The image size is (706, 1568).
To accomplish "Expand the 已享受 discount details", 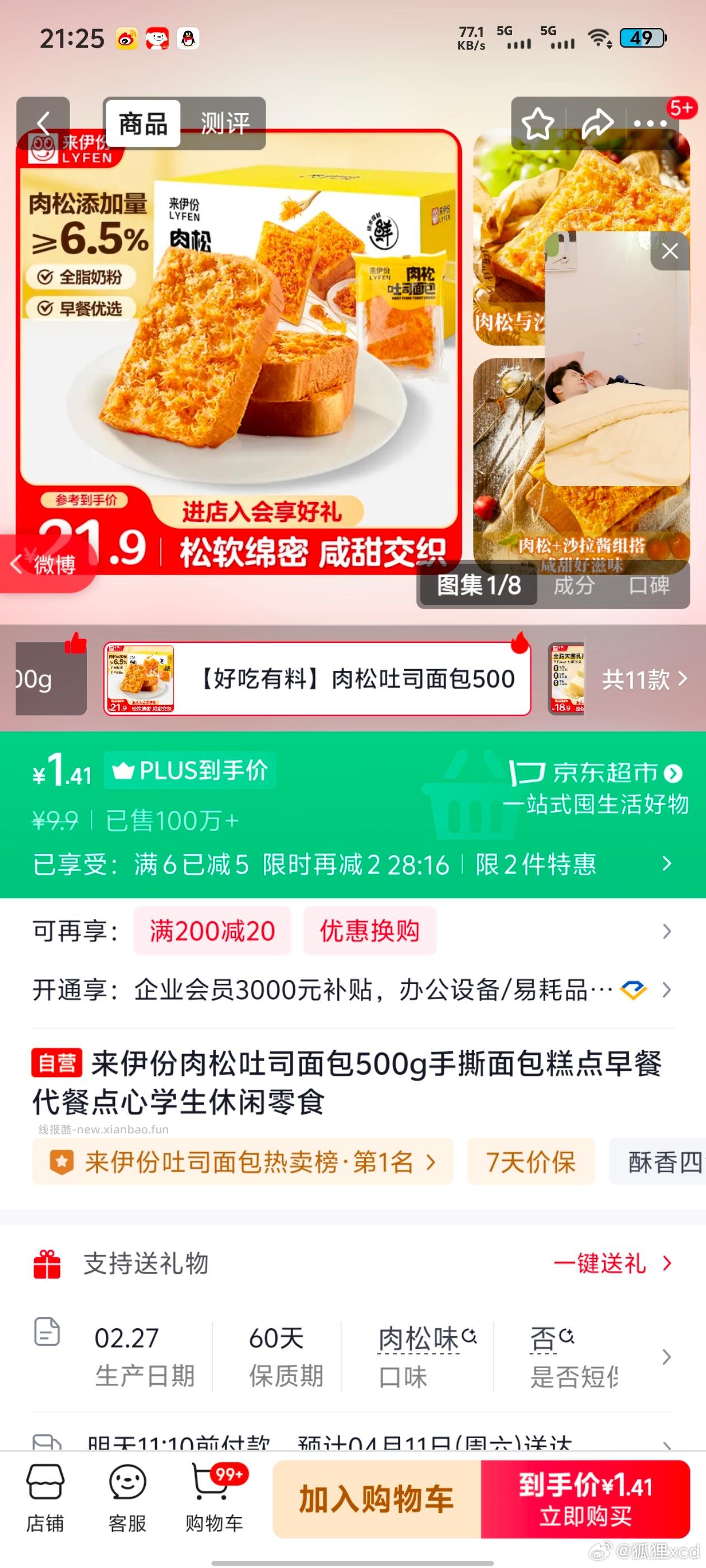I will point(666,864).
